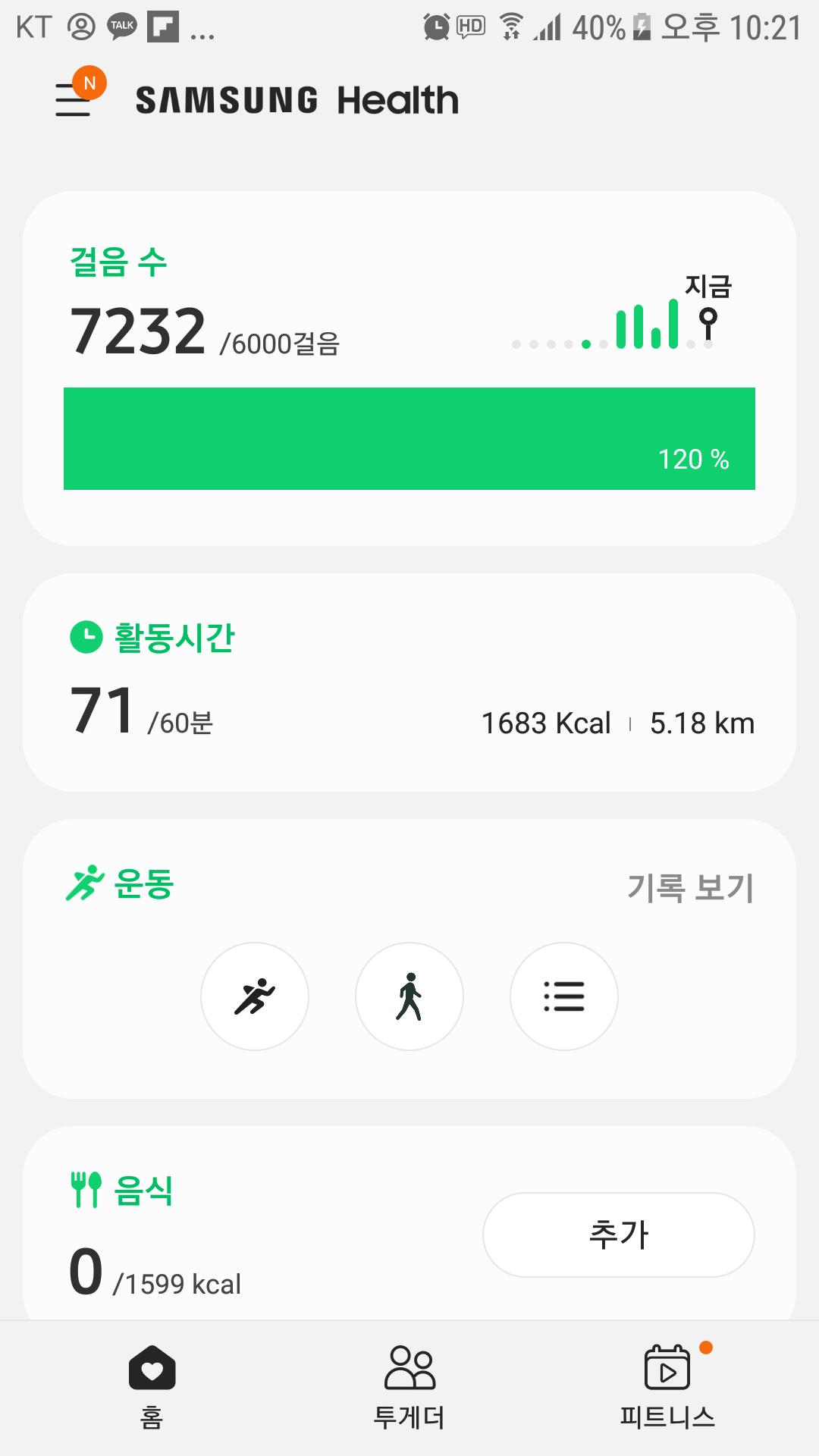This screenshot has height=1456, width=819.
Task: Tap 기록 보기 to view exercise history
Action: [x=690, y=887]
